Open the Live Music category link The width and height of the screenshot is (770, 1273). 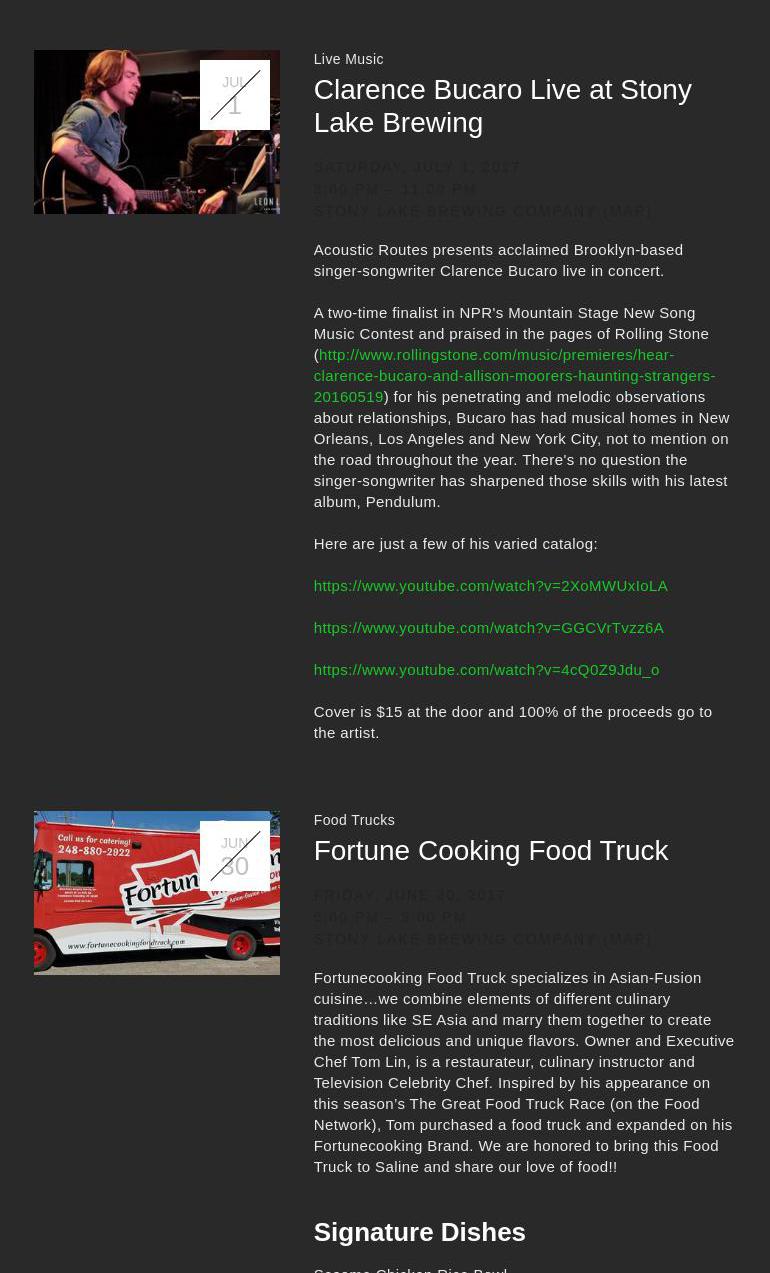tap(348, 59)
